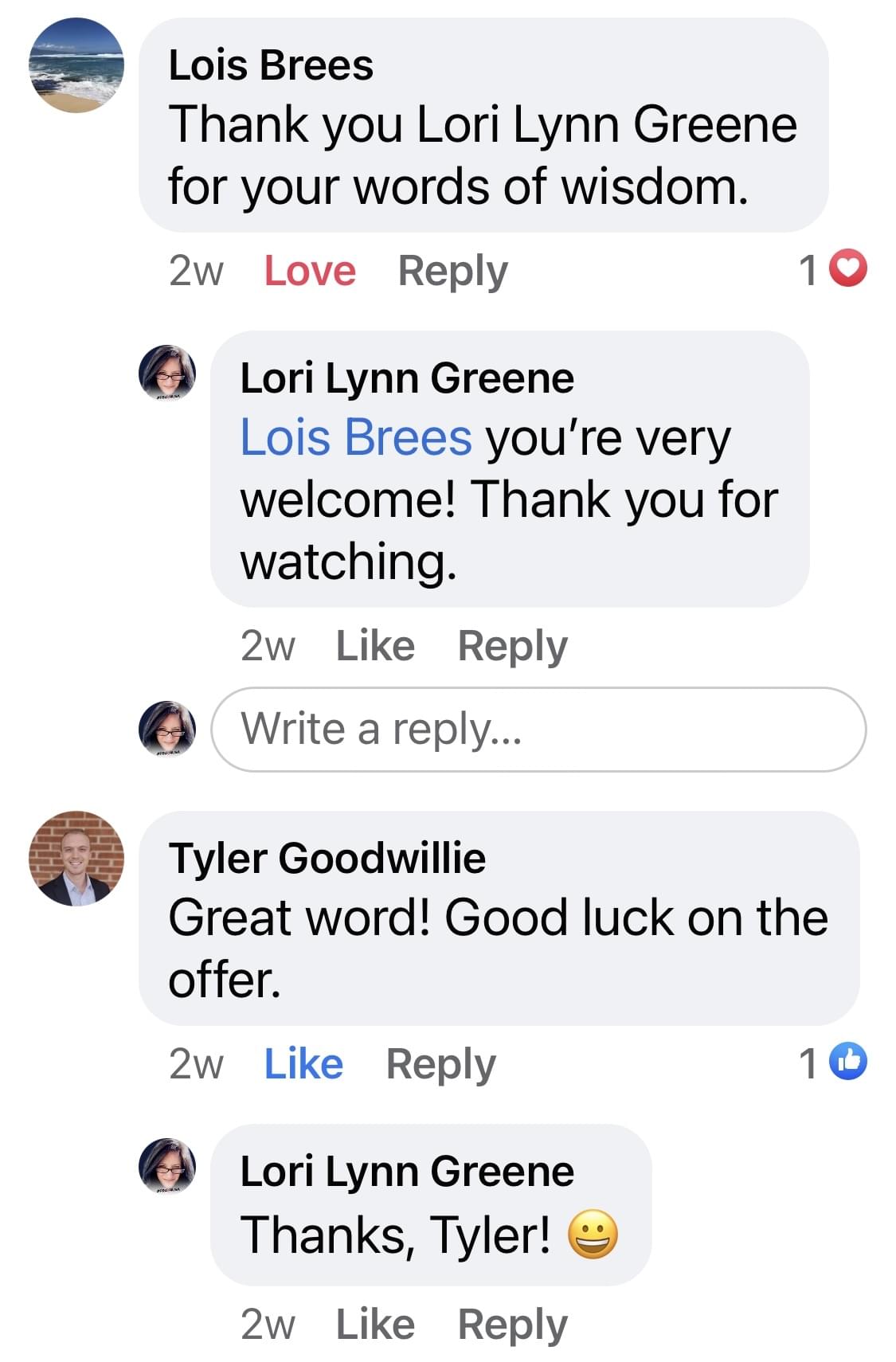Viewport: 896px width, 1362px height.
Task: Reply to Lori's "Thanks, Tyler!" comment
Action: click(x=512, y=1324)
